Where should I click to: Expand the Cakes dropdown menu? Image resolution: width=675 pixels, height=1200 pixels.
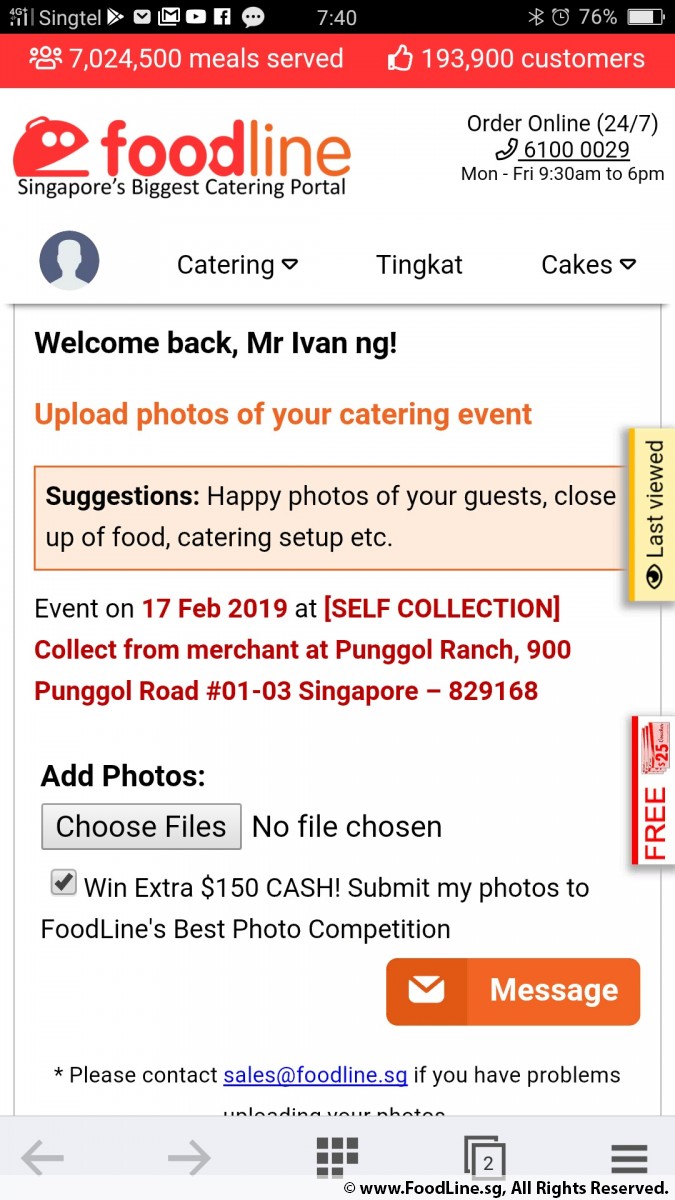588,265
